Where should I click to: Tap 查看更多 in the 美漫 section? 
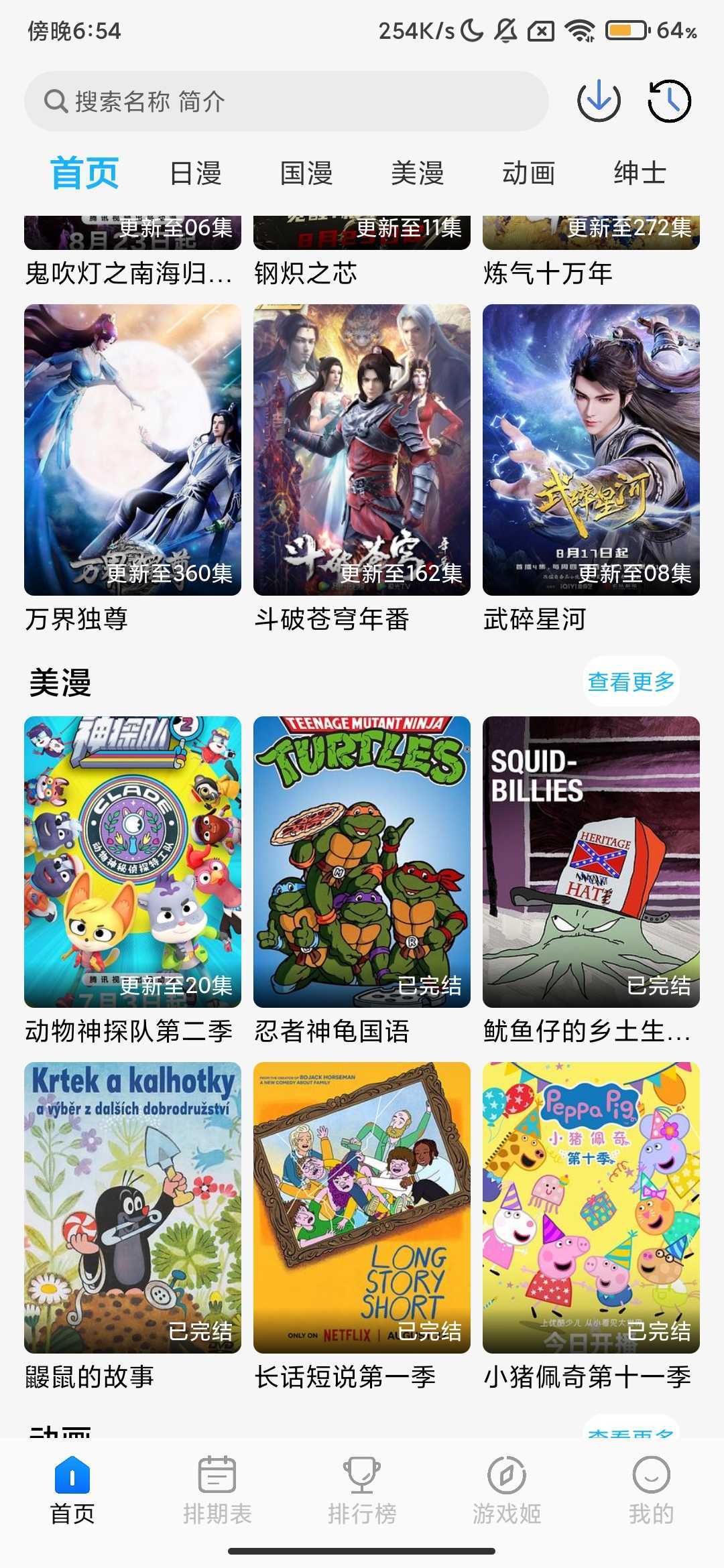[x=631, y=681]
